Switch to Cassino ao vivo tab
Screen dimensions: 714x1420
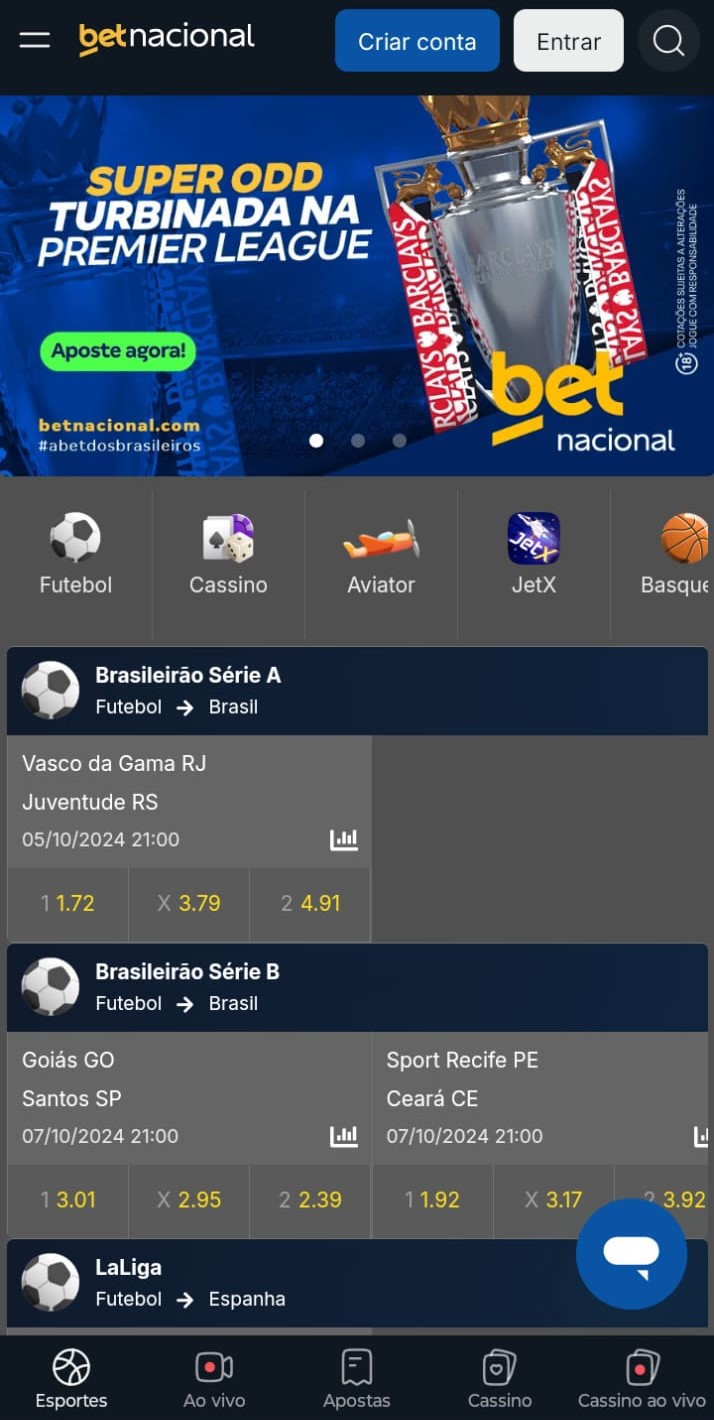pos(641,1380)
